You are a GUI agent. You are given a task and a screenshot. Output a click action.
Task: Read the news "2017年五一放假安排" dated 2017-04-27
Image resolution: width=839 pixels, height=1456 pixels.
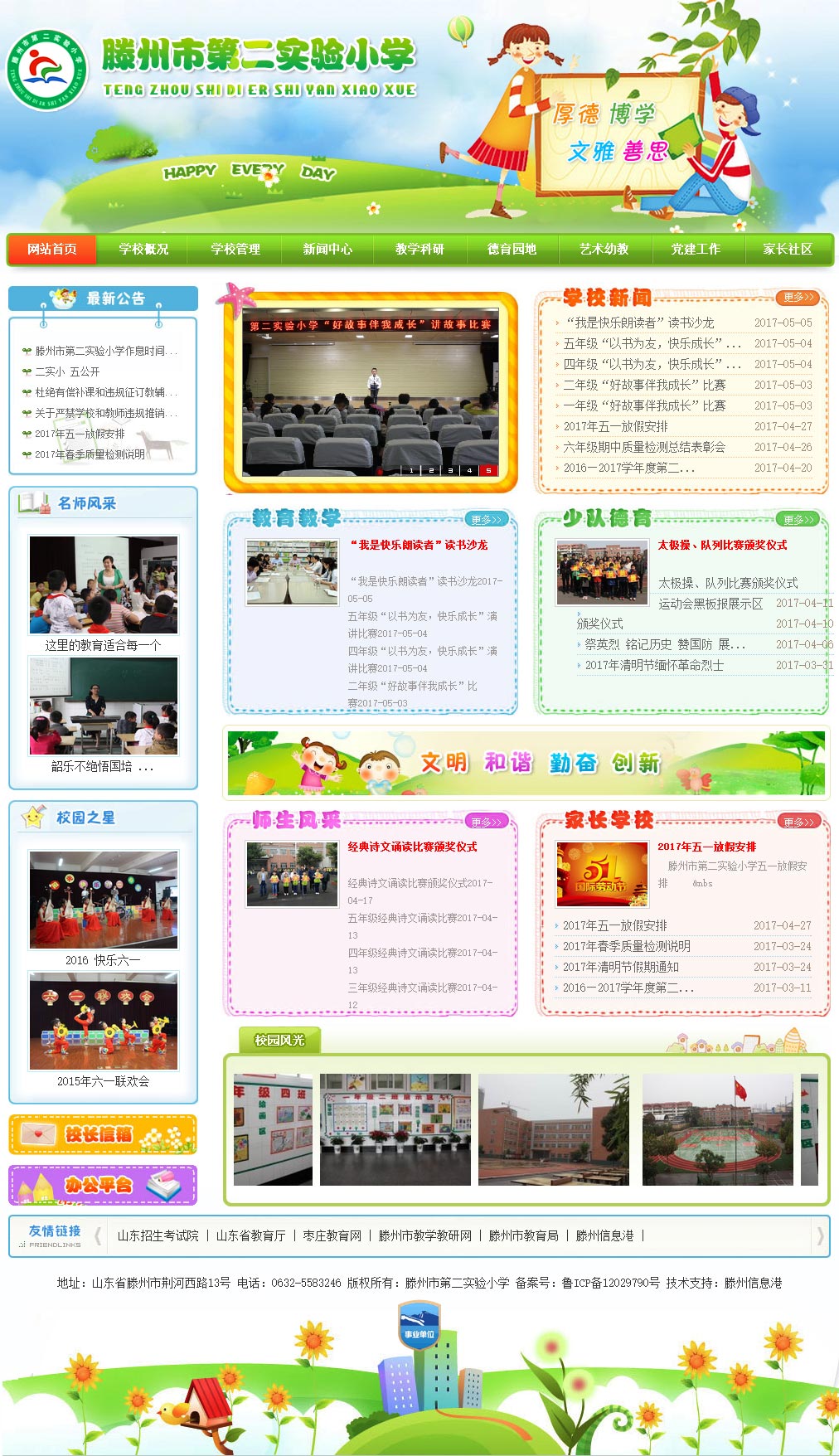[615, 426]
